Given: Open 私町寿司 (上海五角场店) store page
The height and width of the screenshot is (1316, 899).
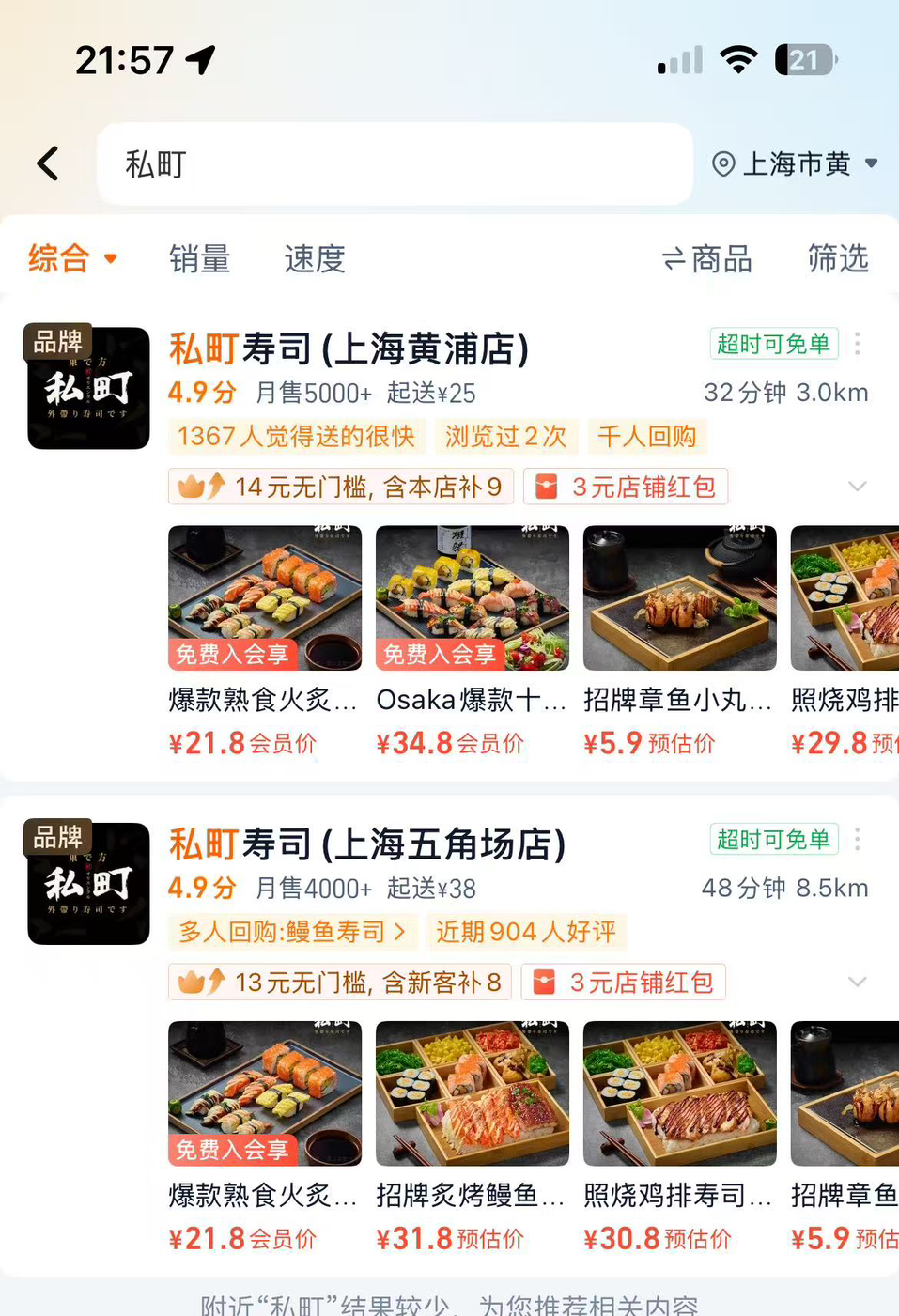Looking at the screenshot, I should click(366, 844).
